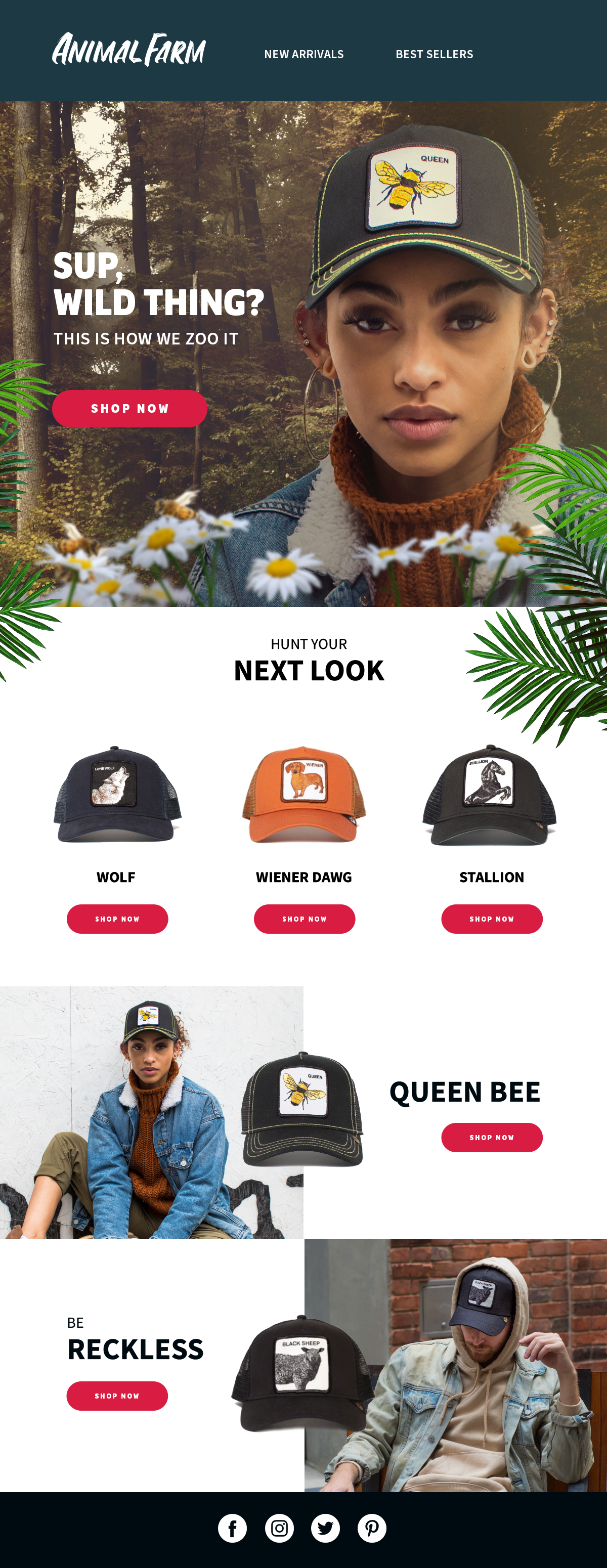This screenshot has height=1568, width=607.
Task: Tap Shop Now under Be Reckless
Action: [117, 1396]
